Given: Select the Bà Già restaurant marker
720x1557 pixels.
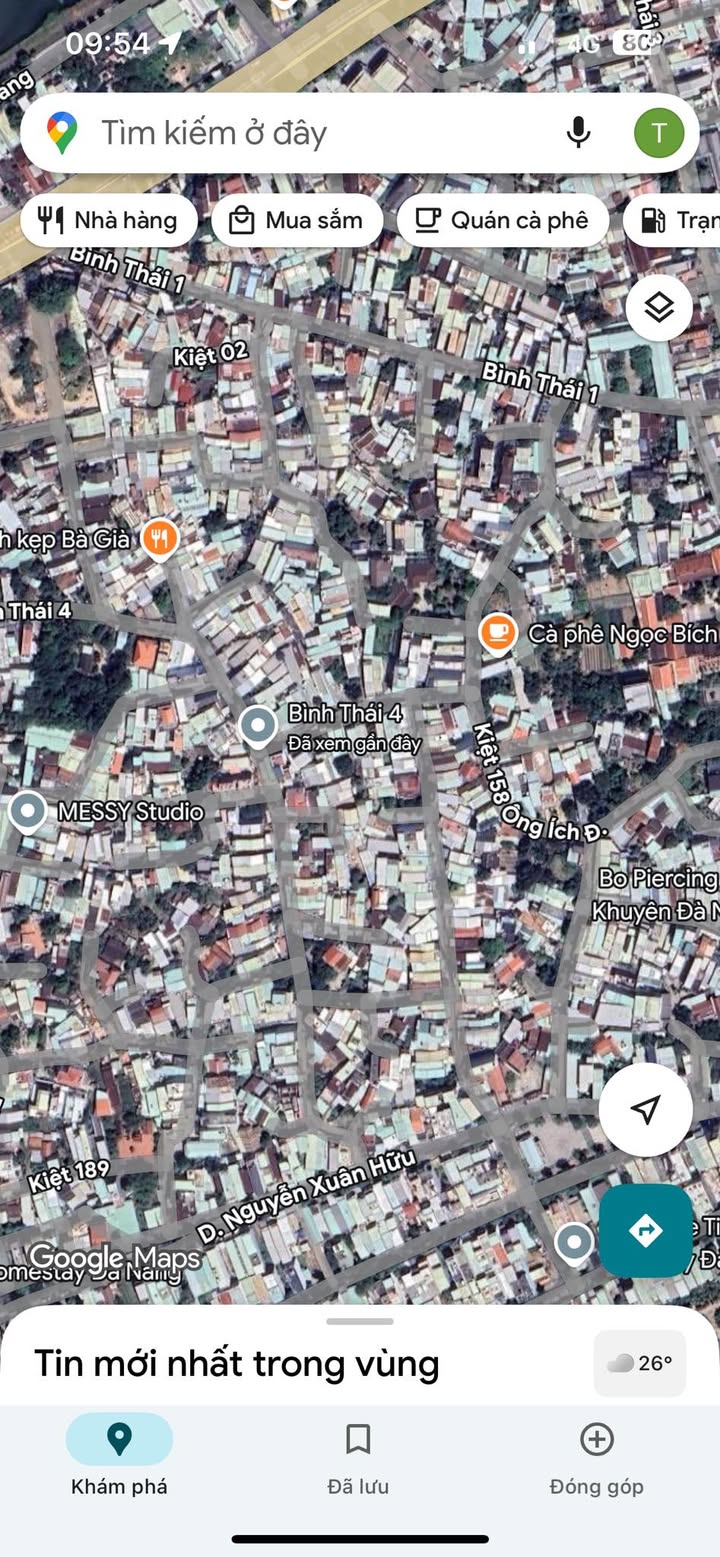Looking at the screenshot, I should point(159,539).
